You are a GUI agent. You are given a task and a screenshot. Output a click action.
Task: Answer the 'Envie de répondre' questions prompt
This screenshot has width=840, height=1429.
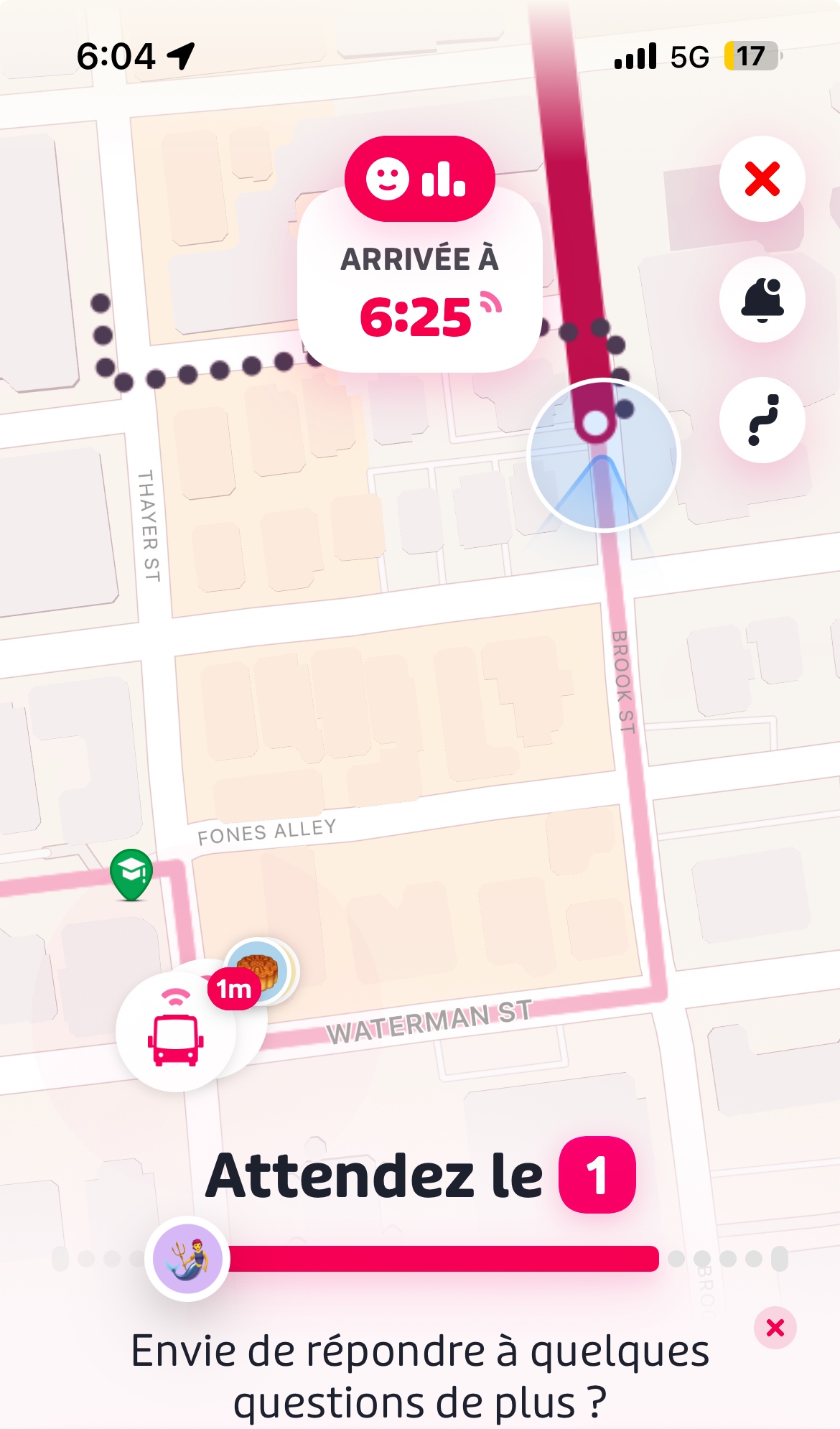coord(420,1376)
